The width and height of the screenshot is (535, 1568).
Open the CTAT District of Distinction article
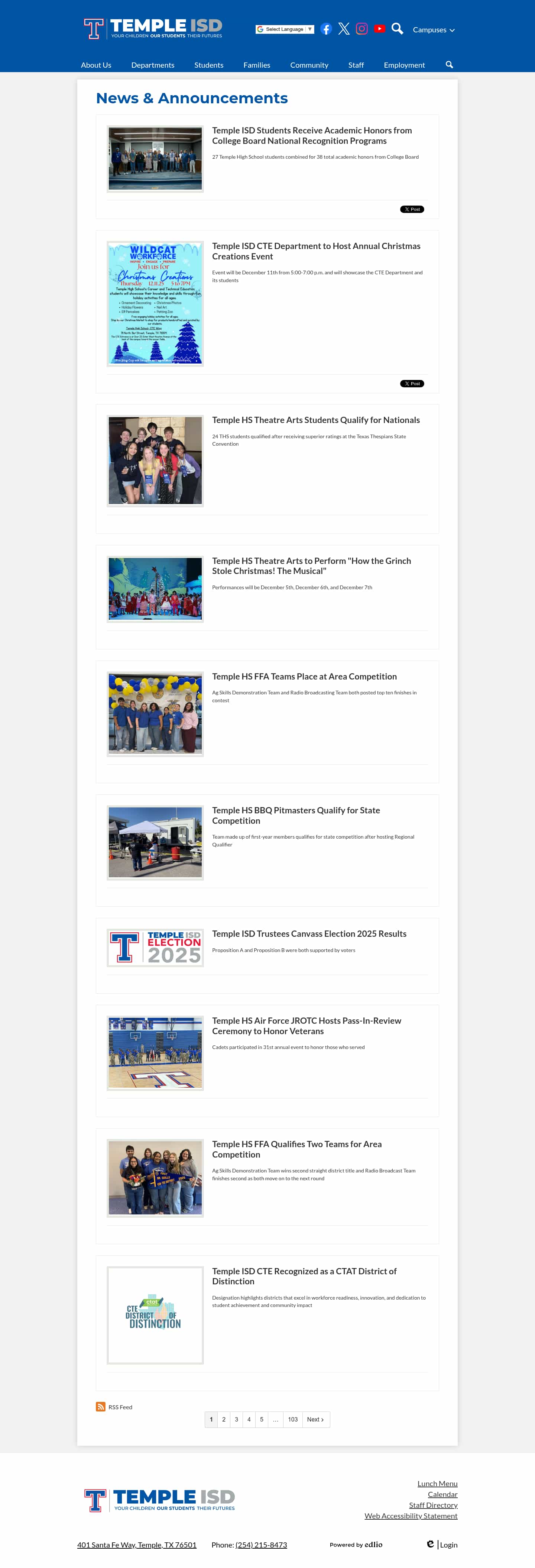coord(304,1276)
